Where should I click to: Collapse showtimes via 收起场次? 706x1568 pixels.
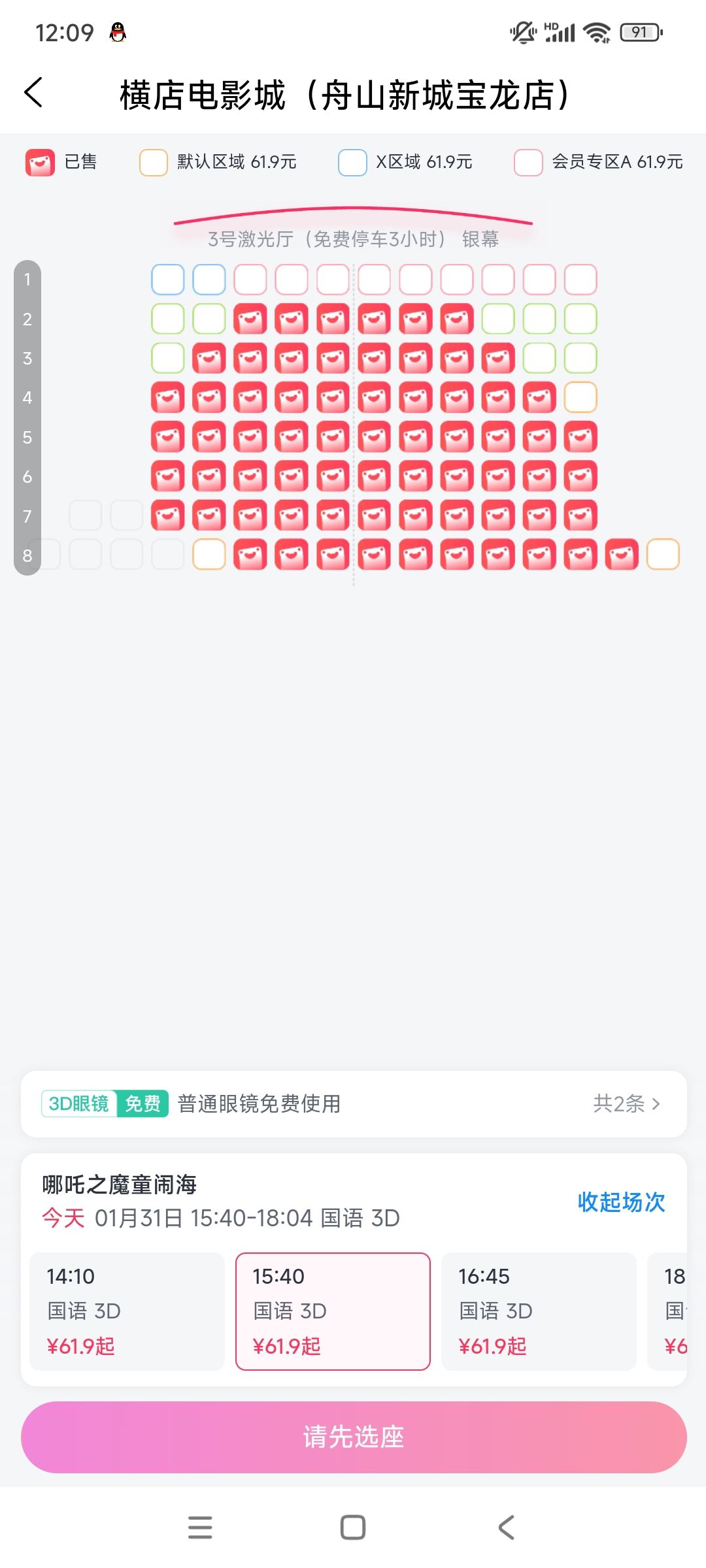621,1201
